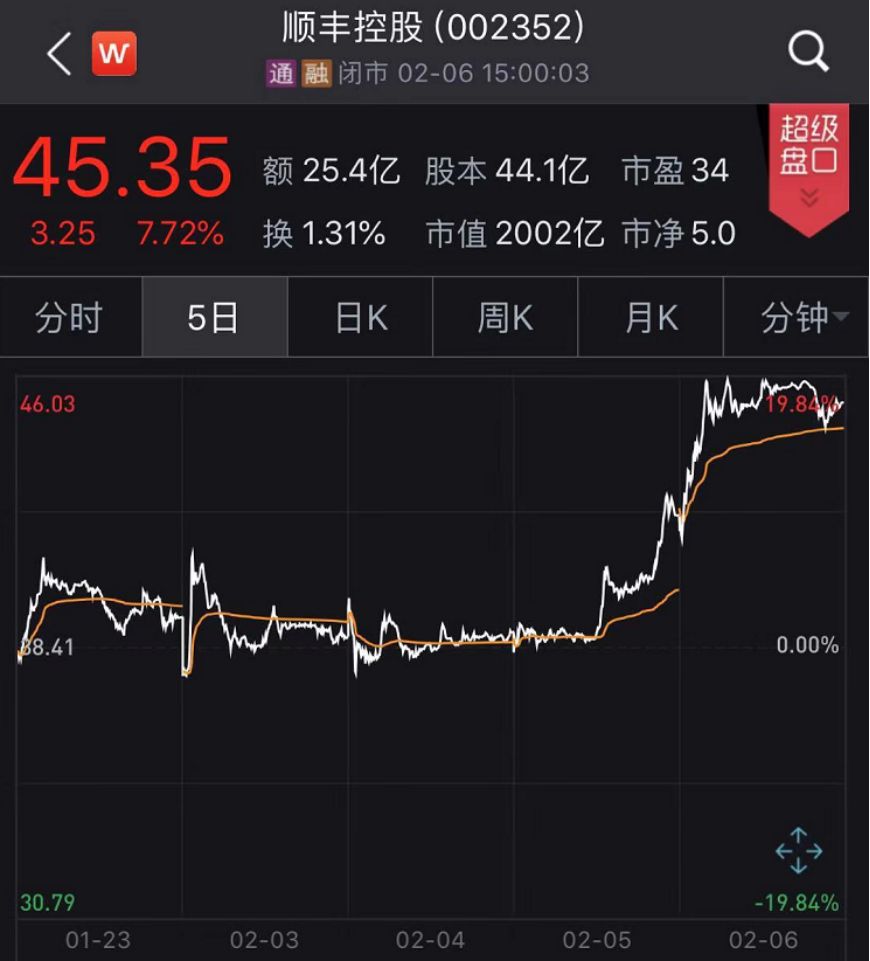Open the search magnifier icon

pos(808,51)
